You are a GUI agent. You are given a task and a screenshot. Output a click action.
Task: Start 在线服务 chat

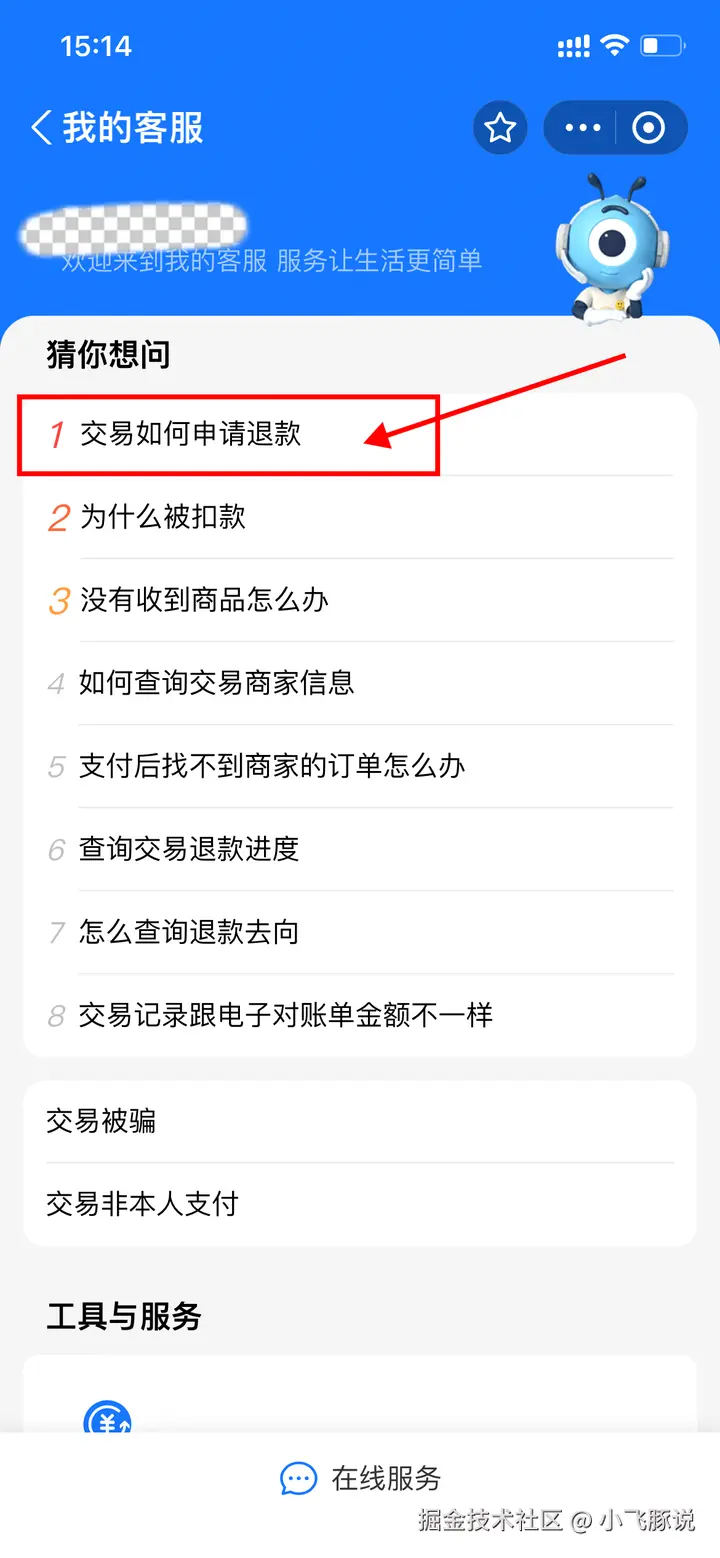(360, 1478)
